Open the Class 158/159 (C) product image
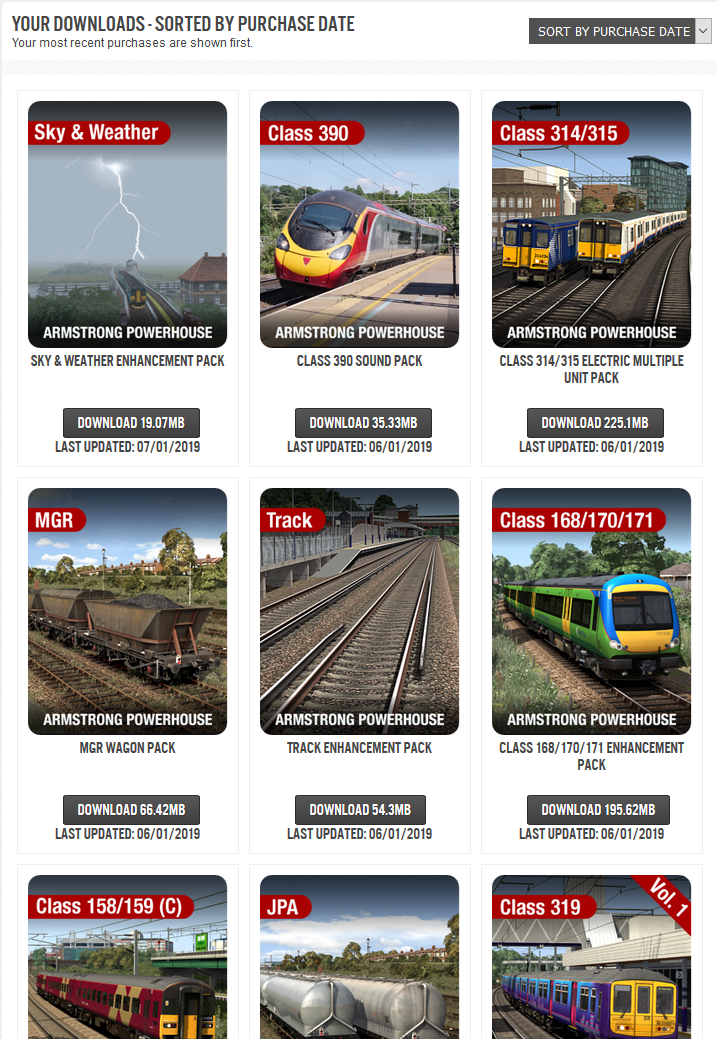717x1039 pixels. pos(128,960)
